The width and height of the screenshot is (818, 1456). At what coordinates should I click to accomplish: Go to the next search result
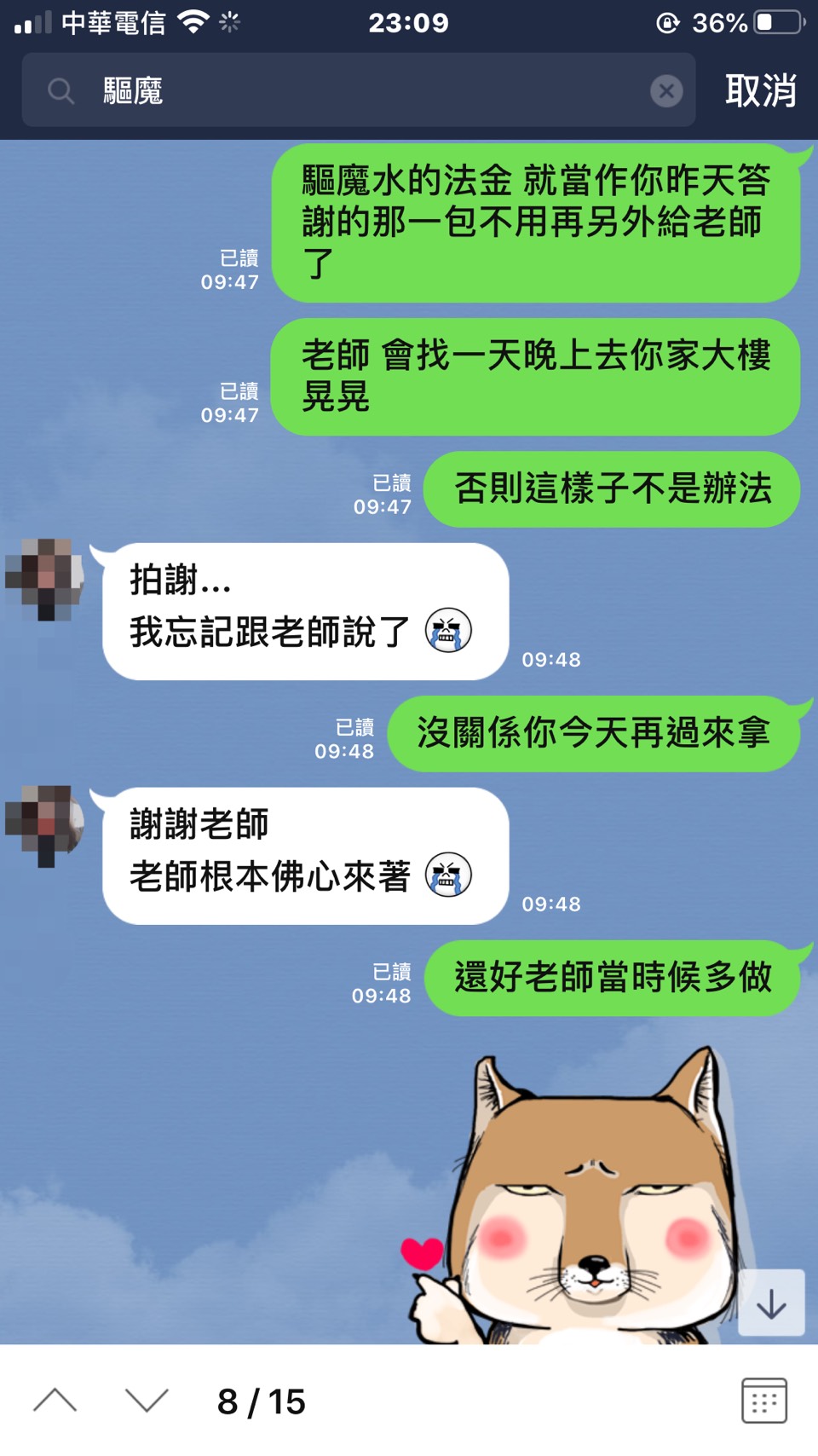click(147, 1401)
